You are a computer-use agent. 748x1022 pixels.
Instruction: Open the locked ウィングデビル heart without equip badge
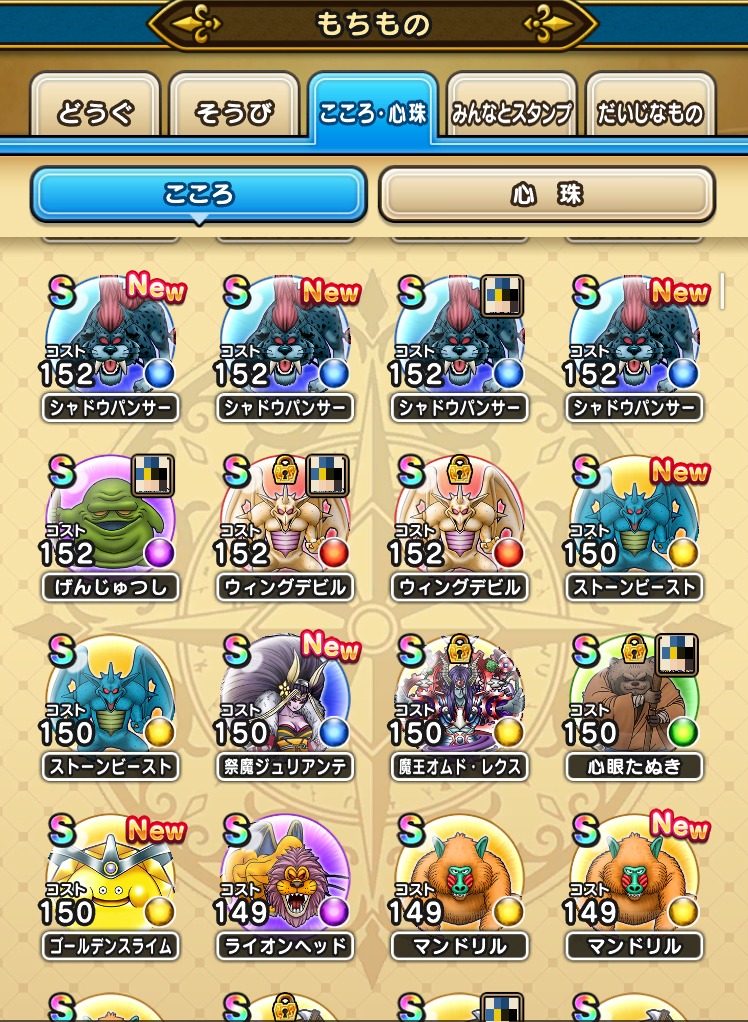click(x=459, y=518)
